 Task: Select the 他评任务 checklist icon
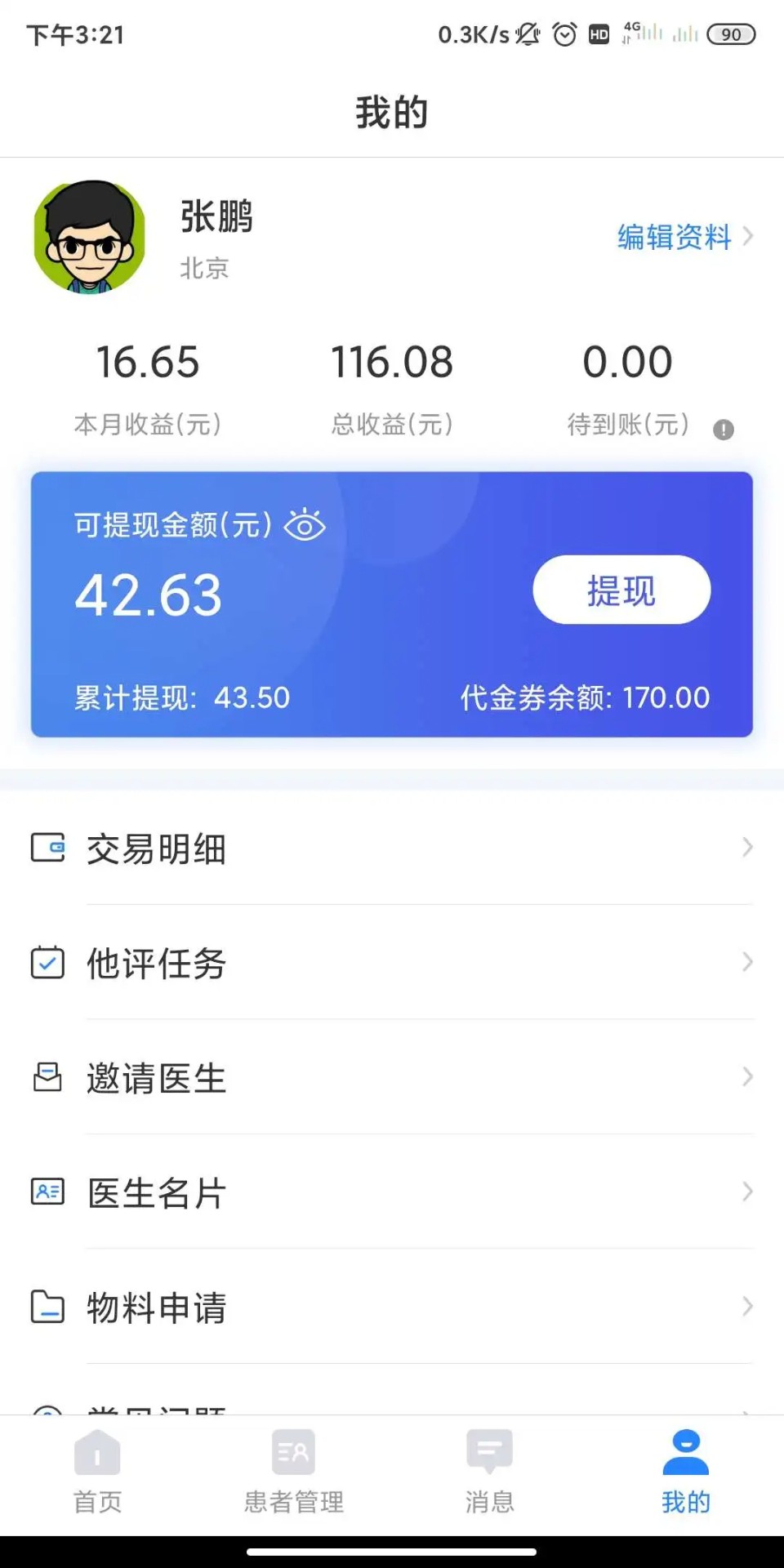coord(47,963)
